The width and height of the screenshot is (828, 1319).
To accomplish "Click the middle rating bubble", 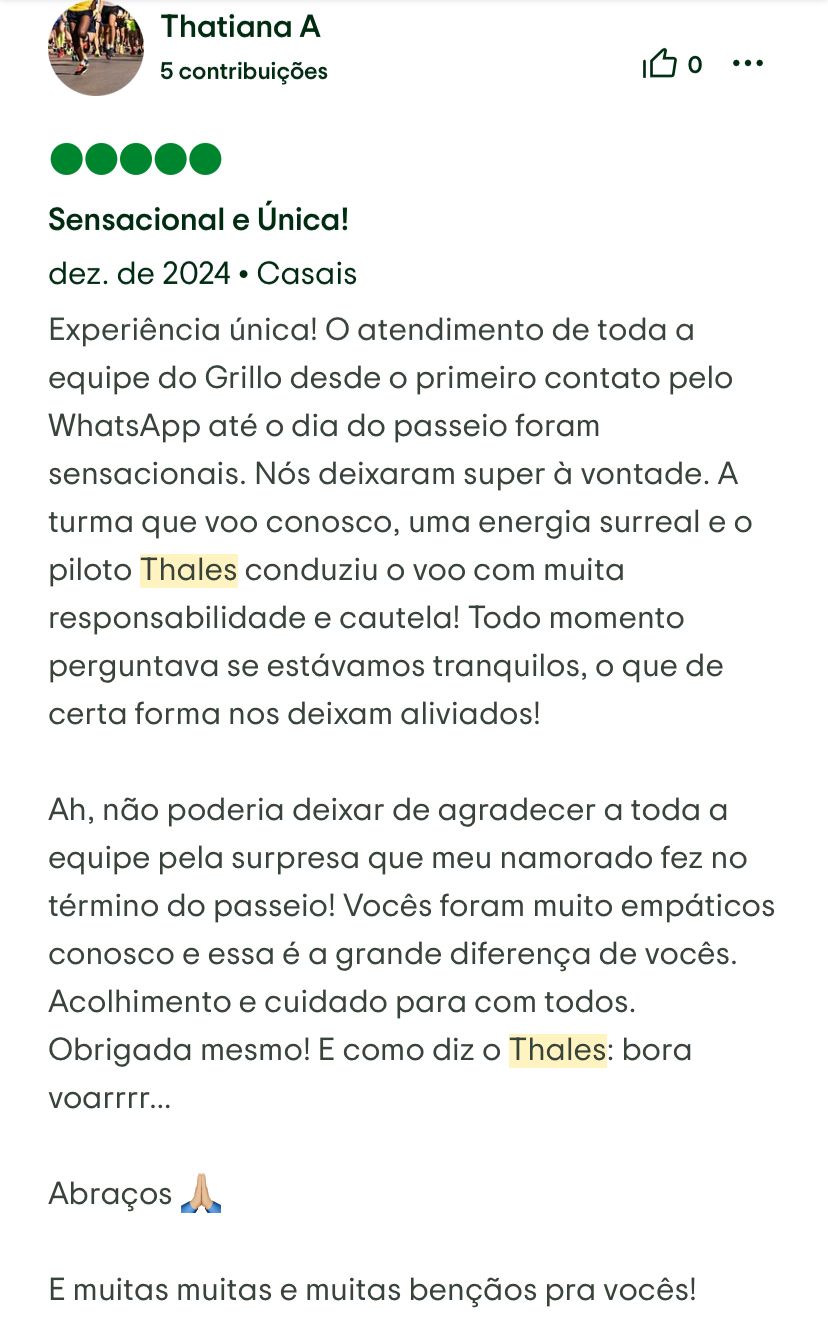I will 136,158.
